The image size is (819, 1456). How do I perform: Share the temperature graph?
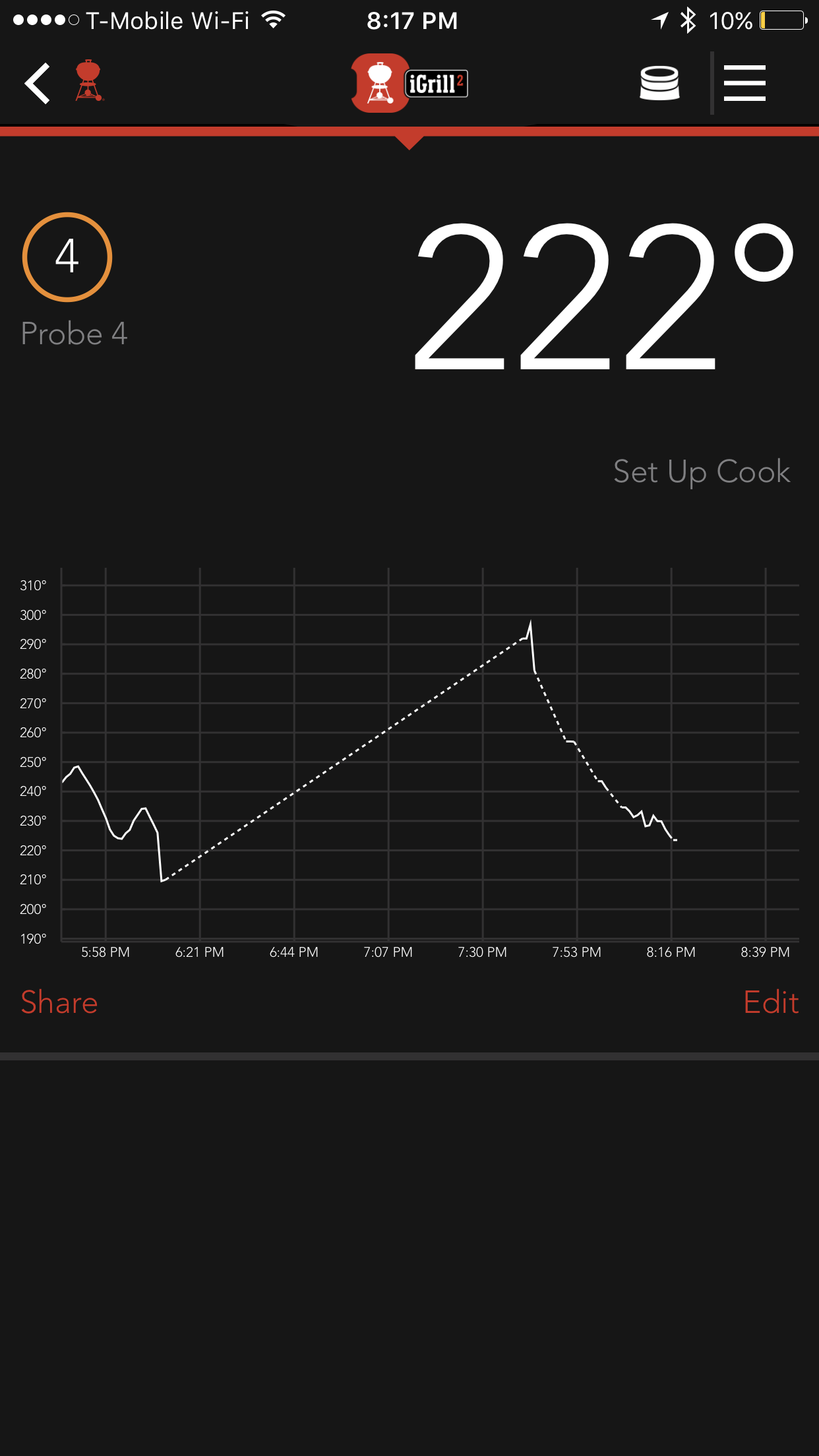59,1002
